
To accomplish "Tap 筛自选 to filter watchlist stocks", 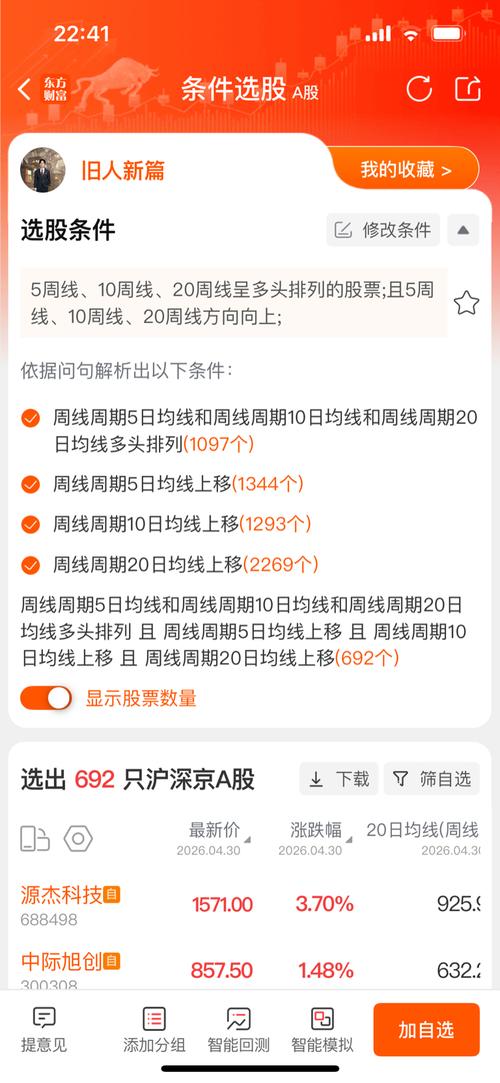I will coord(432,779).
